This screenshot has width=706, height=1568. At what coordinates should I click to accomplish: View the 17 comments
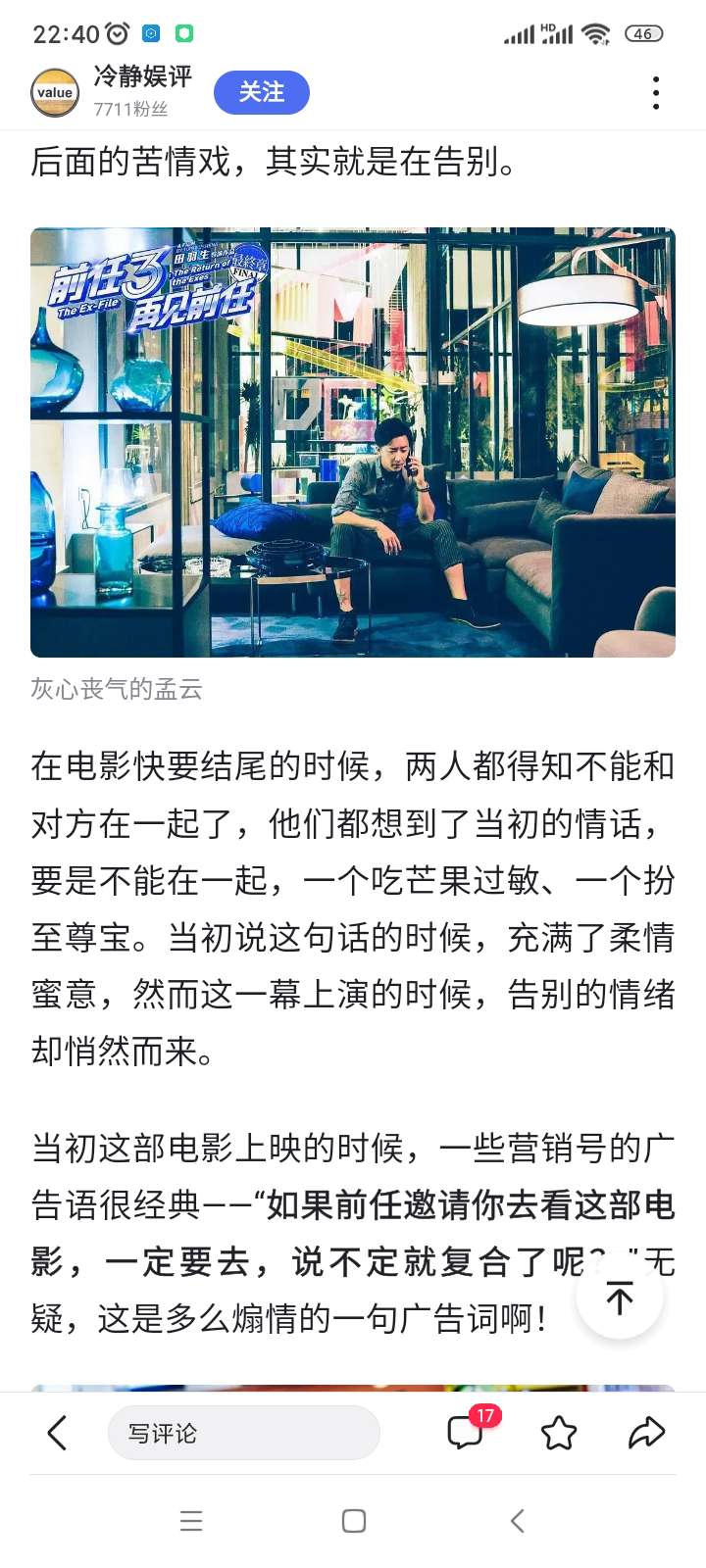(x=467, y=1432)
